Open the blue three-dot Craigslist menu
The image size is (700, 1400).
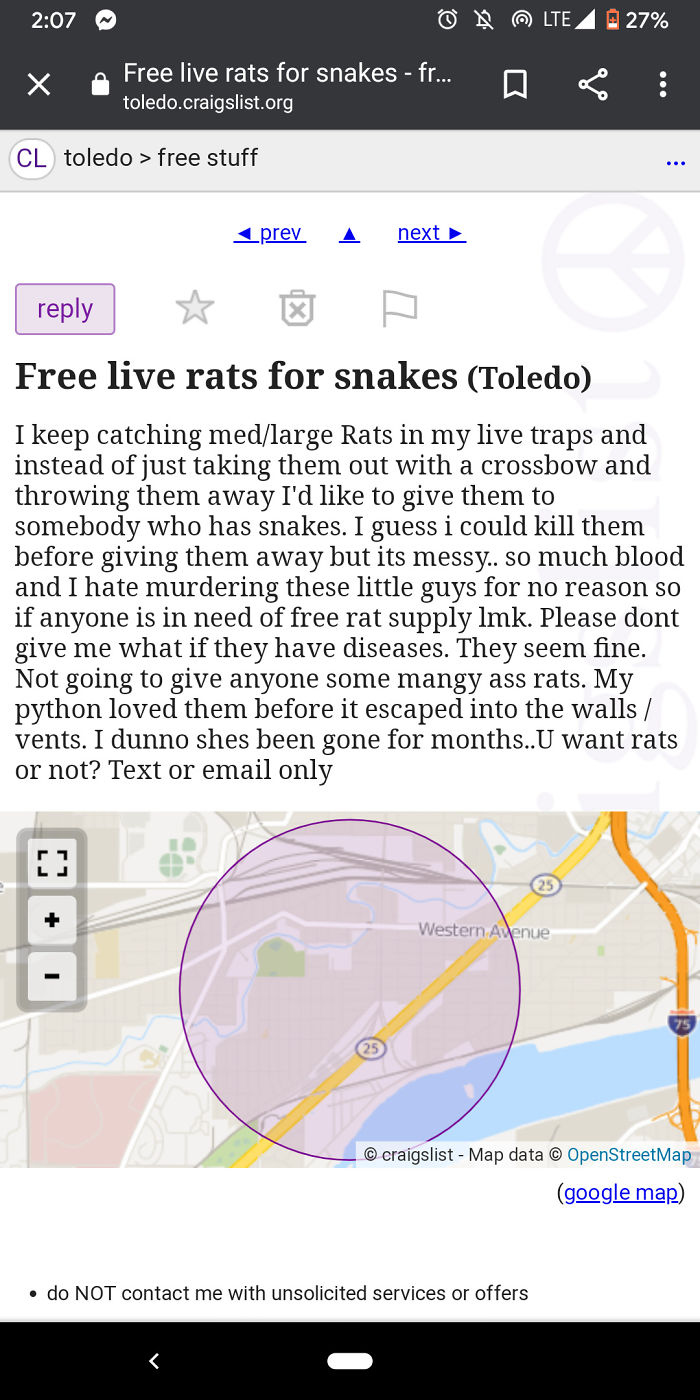pos(676,163)
